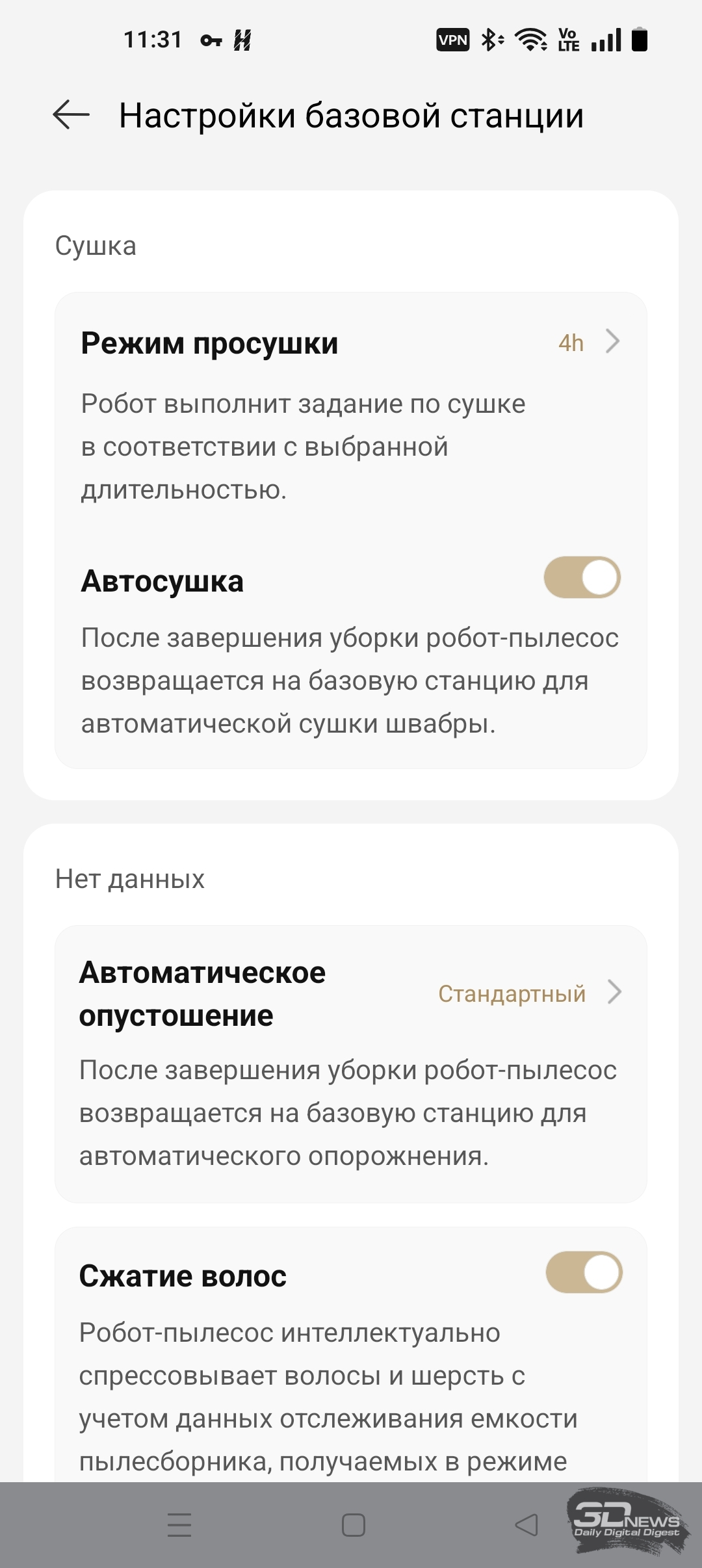Go back from base station settings
Viewport: 702px width, 1568px height.
pyautogui.click(x=71, y=116)
